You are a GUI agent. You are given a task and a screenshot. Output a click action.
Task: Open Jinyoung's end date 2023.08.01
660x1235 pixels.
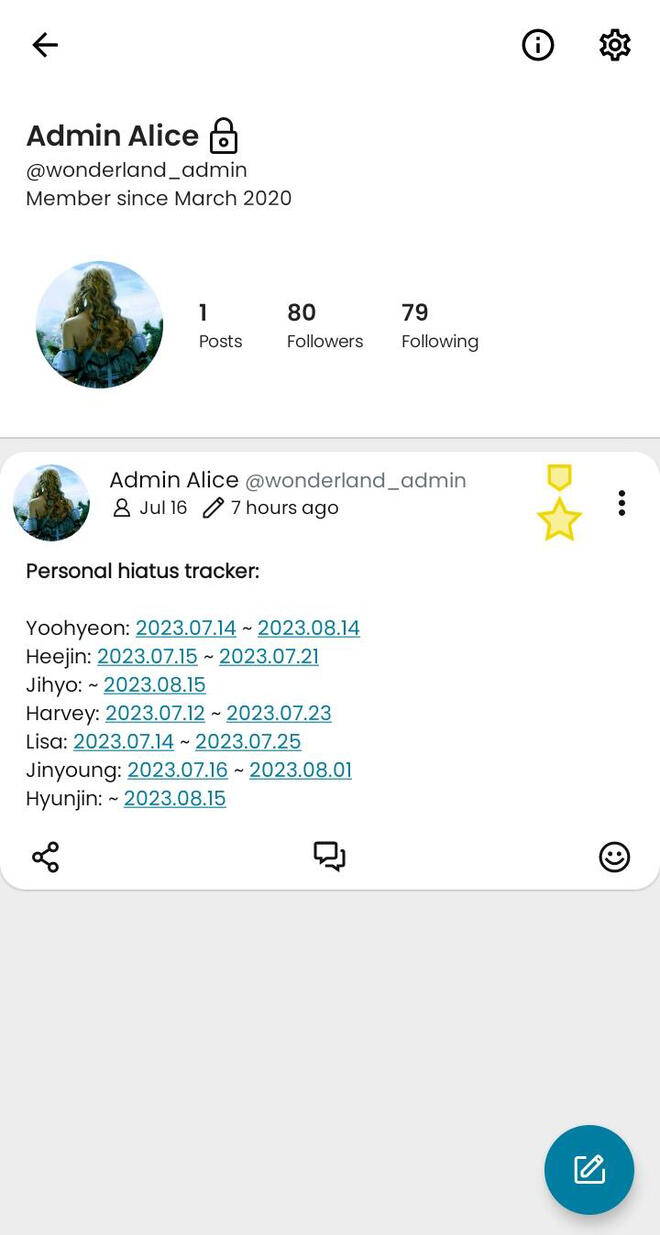coord(300,770)
